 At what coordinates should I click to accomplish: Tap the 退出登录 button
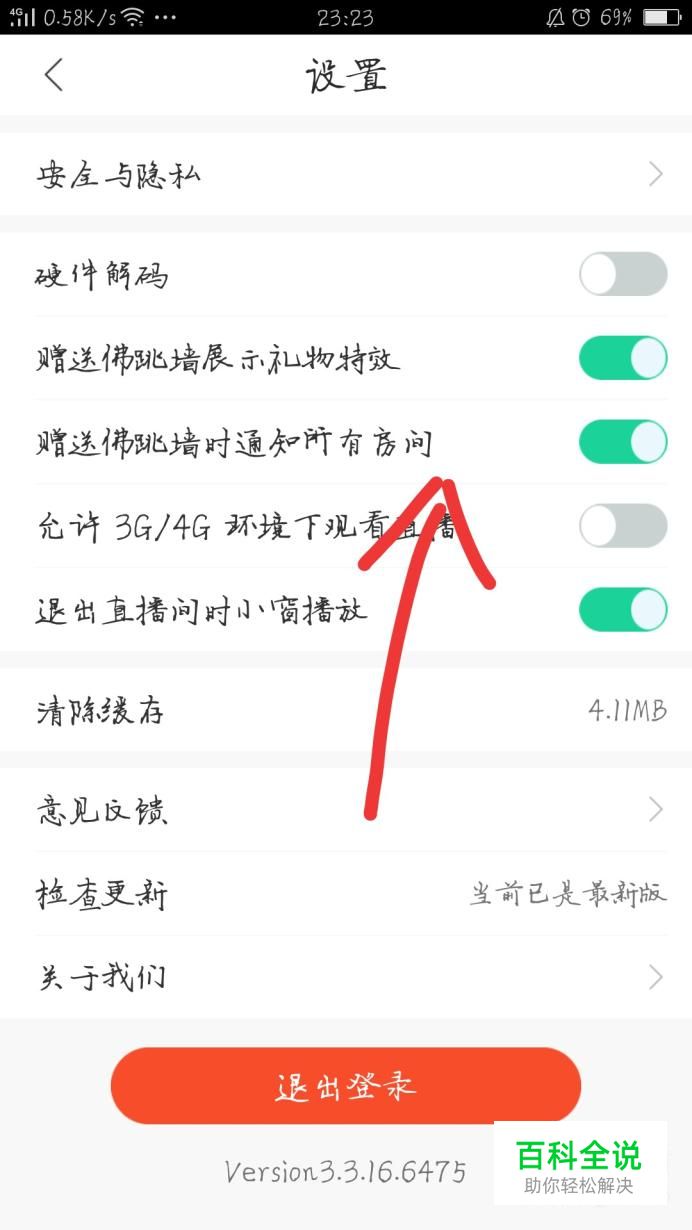(x=346, y=1086)
